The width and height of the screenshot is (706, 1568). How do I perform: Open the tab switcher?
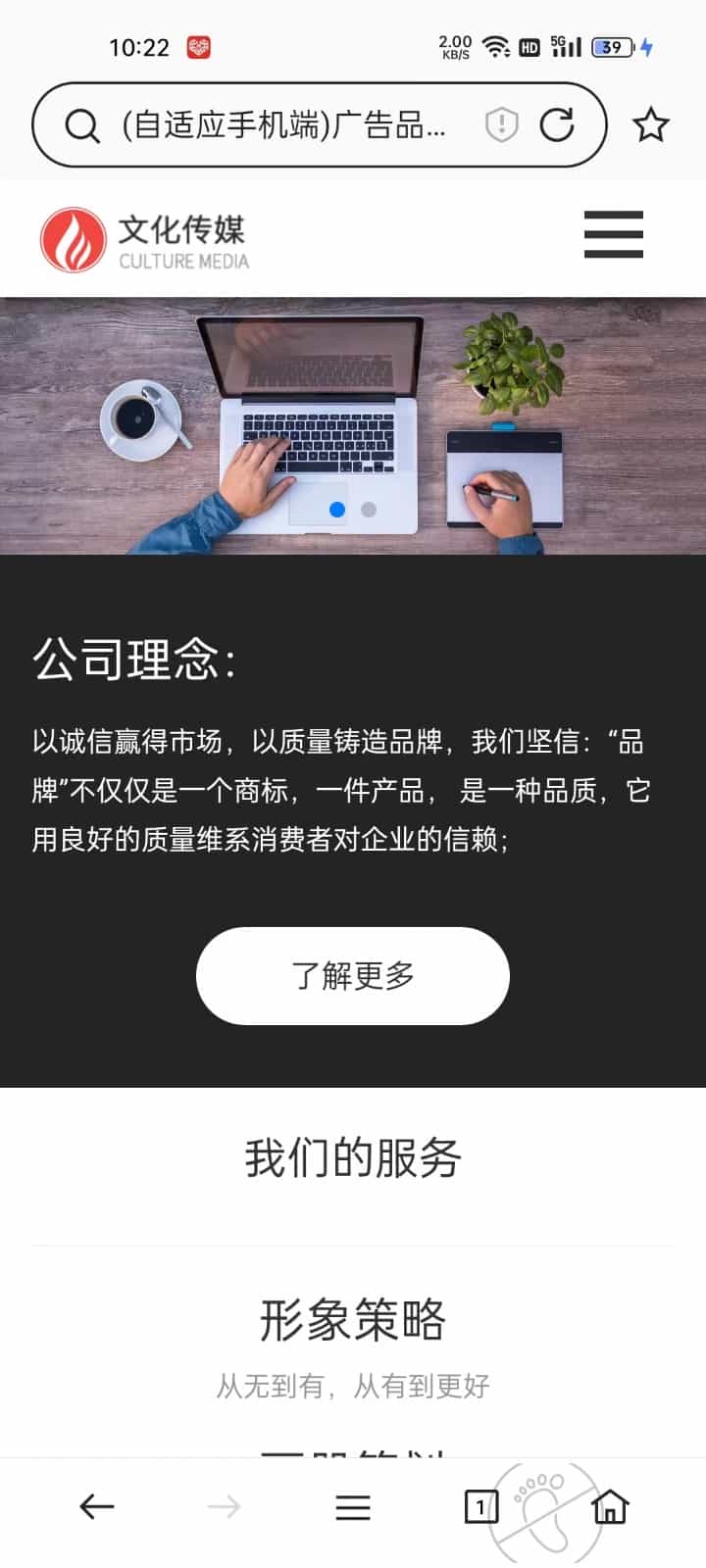[x=479, y=1506]
